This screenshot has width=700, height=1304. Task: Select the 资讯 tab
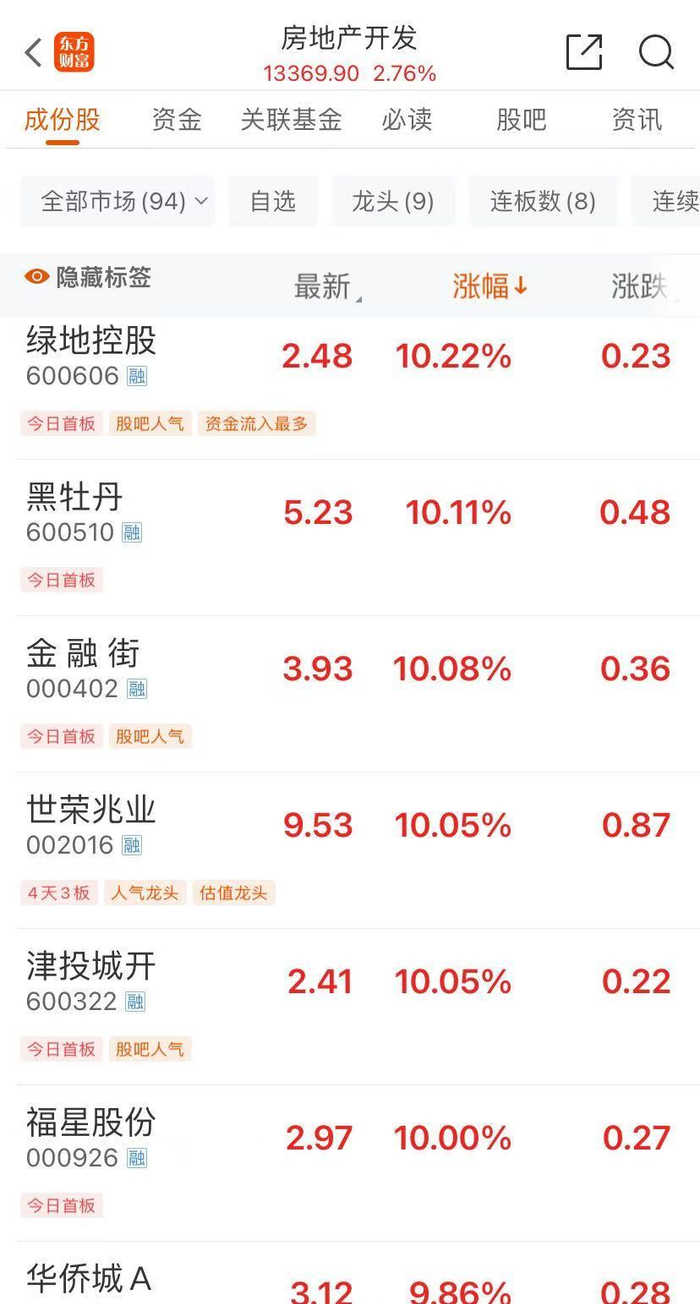637,120
